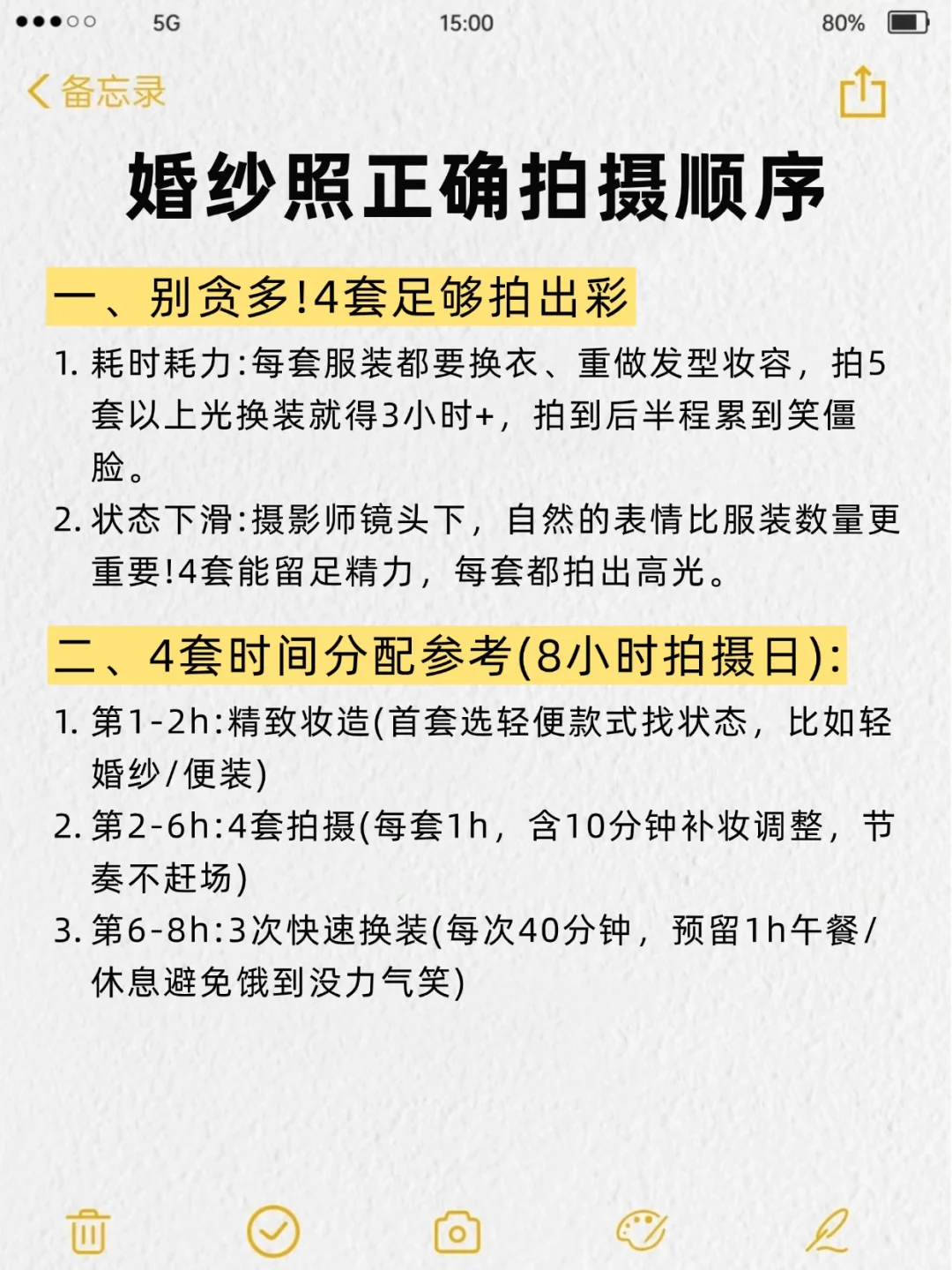
Task: Add a checklist to the note
Action: pos(273,1231)
